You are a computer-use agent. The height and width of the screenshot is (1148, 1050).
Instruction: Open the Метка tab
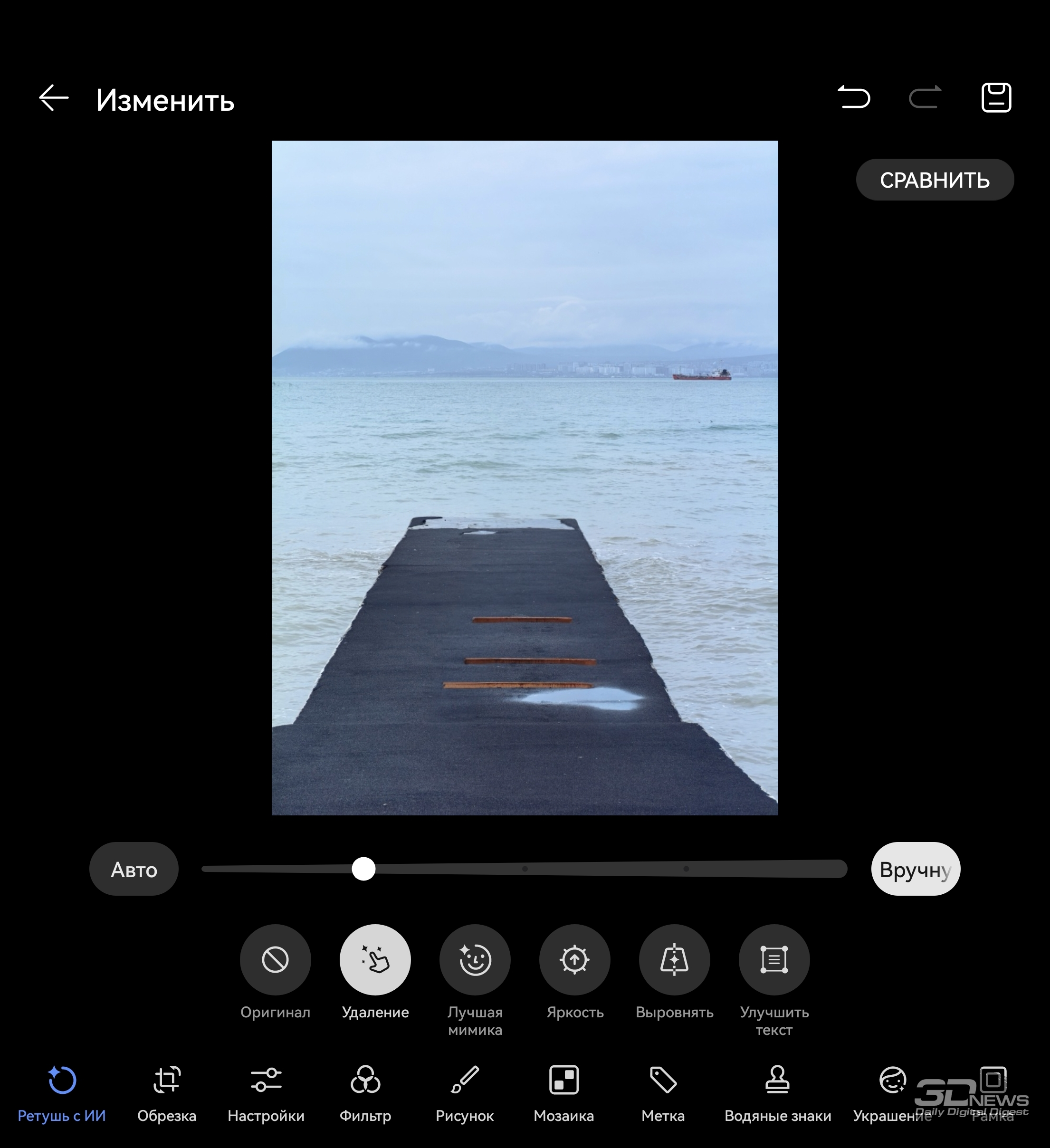coord(663,1092)
